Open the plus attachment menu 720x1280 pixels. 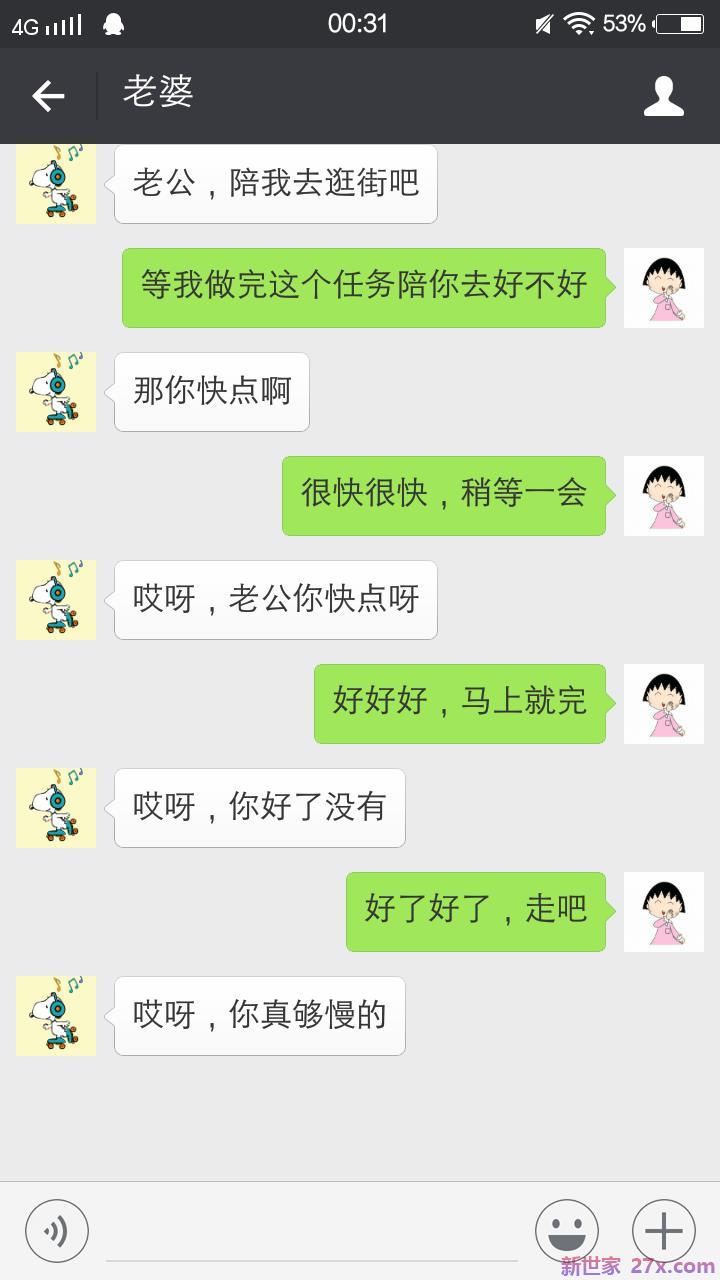663,1231
